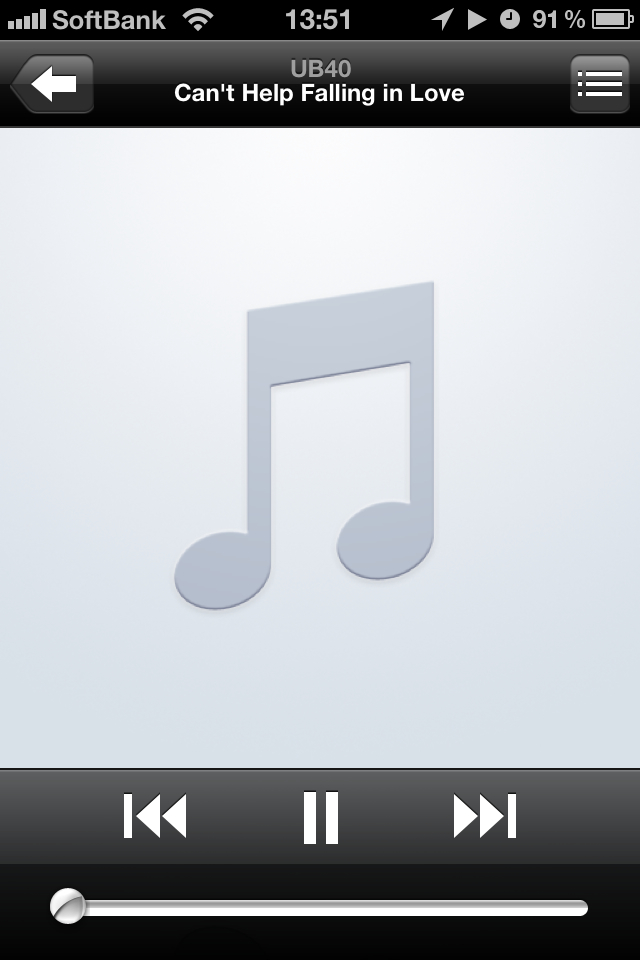Tap the album artwork area

(x=320, y=447)
